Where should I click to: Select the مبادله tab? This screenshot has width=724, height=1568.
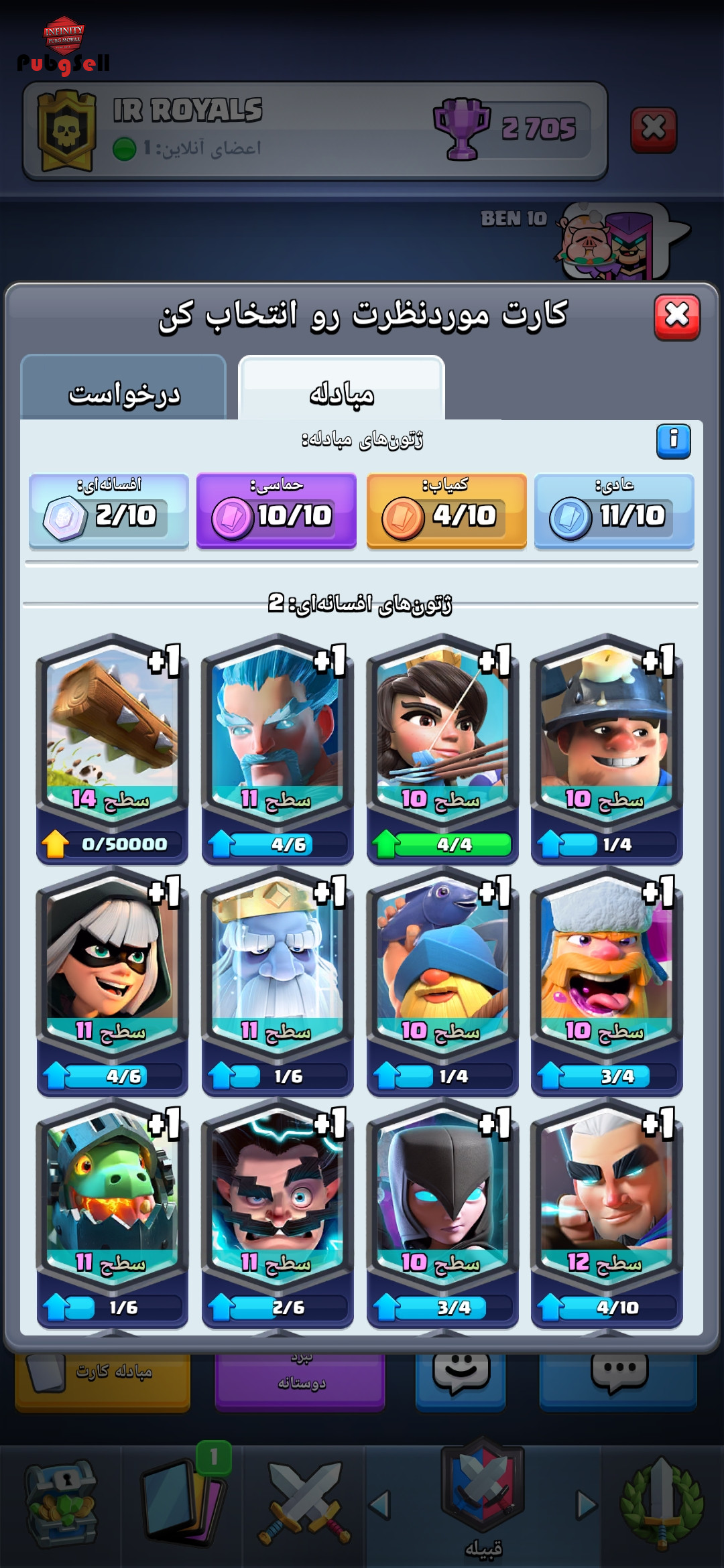[x=342, y=391]
